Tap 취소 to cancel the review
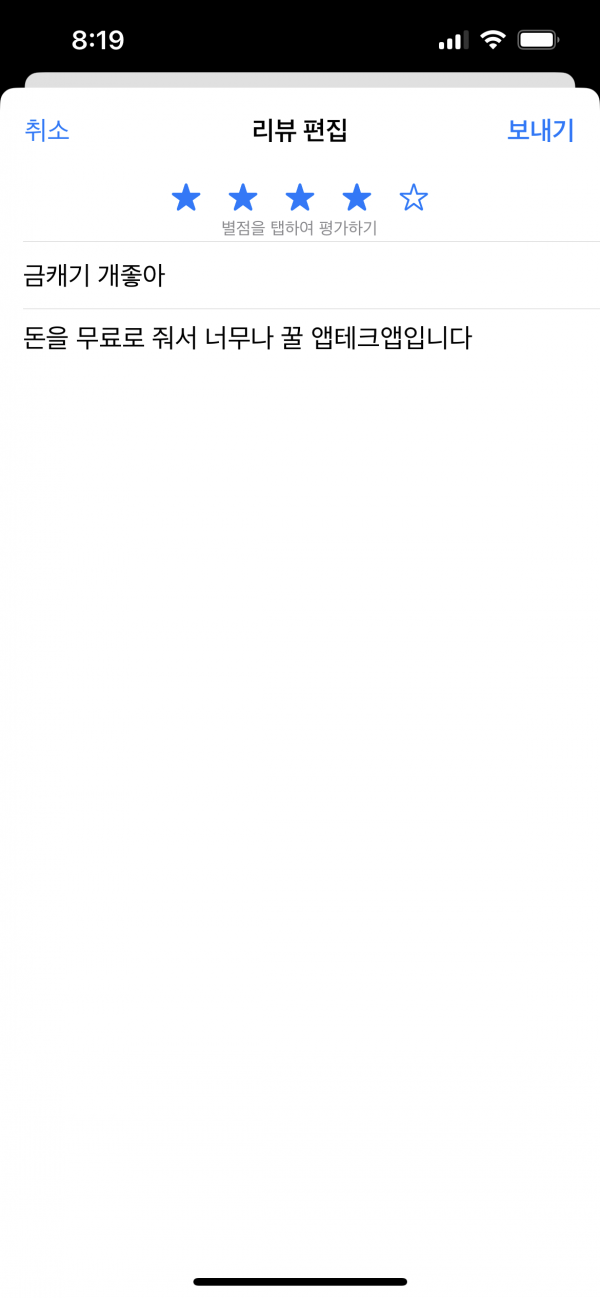Image resolution: width=600 pixels, height=1298 pixels. 47,130
